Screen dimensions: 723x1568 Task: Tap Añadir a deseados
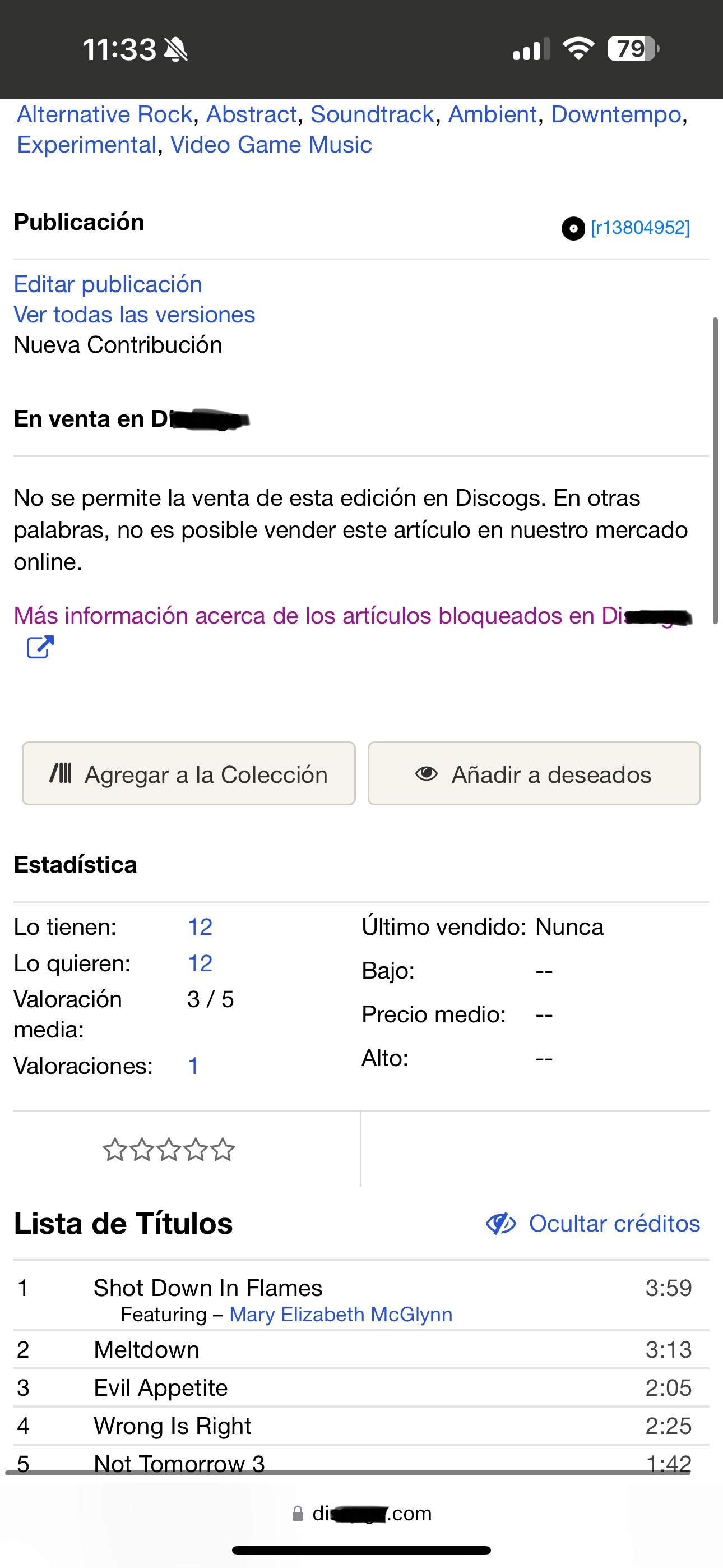[534, 774]
